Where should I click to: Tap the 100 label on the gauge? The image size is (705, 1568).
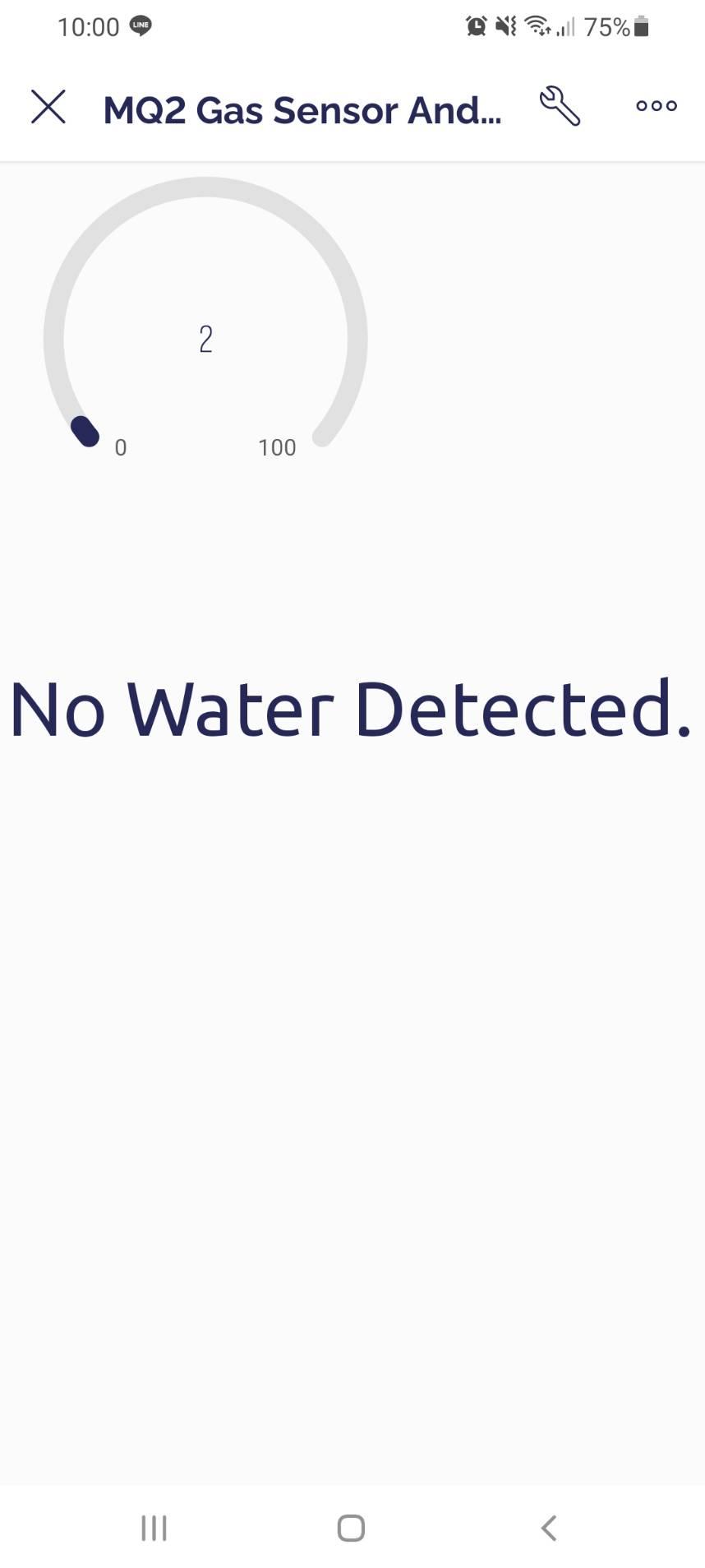(x=277, y=447)
